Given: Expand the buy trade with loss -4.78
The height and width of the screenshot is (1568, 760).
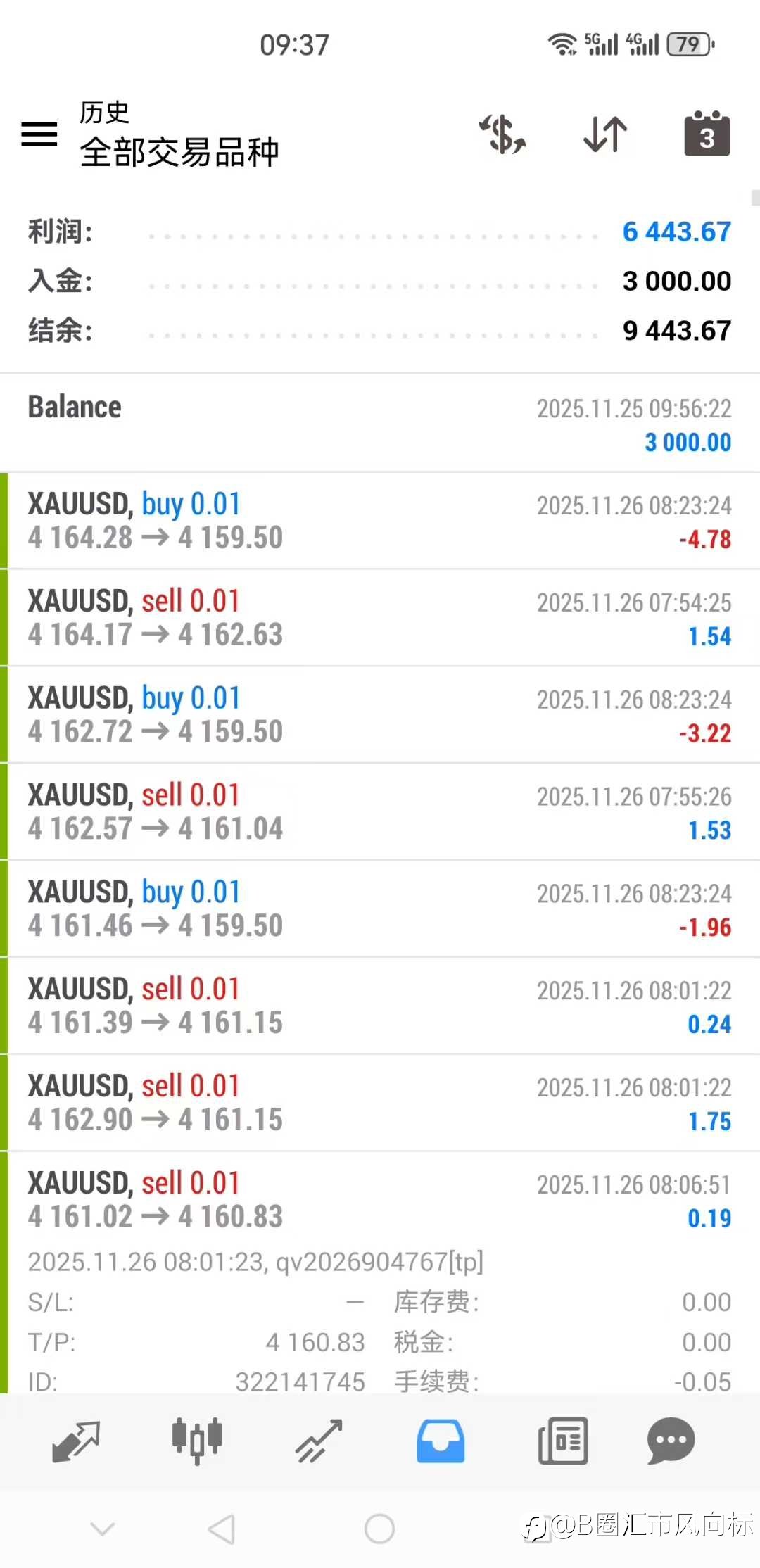Looking at the screenshot, I should (380, 521).
